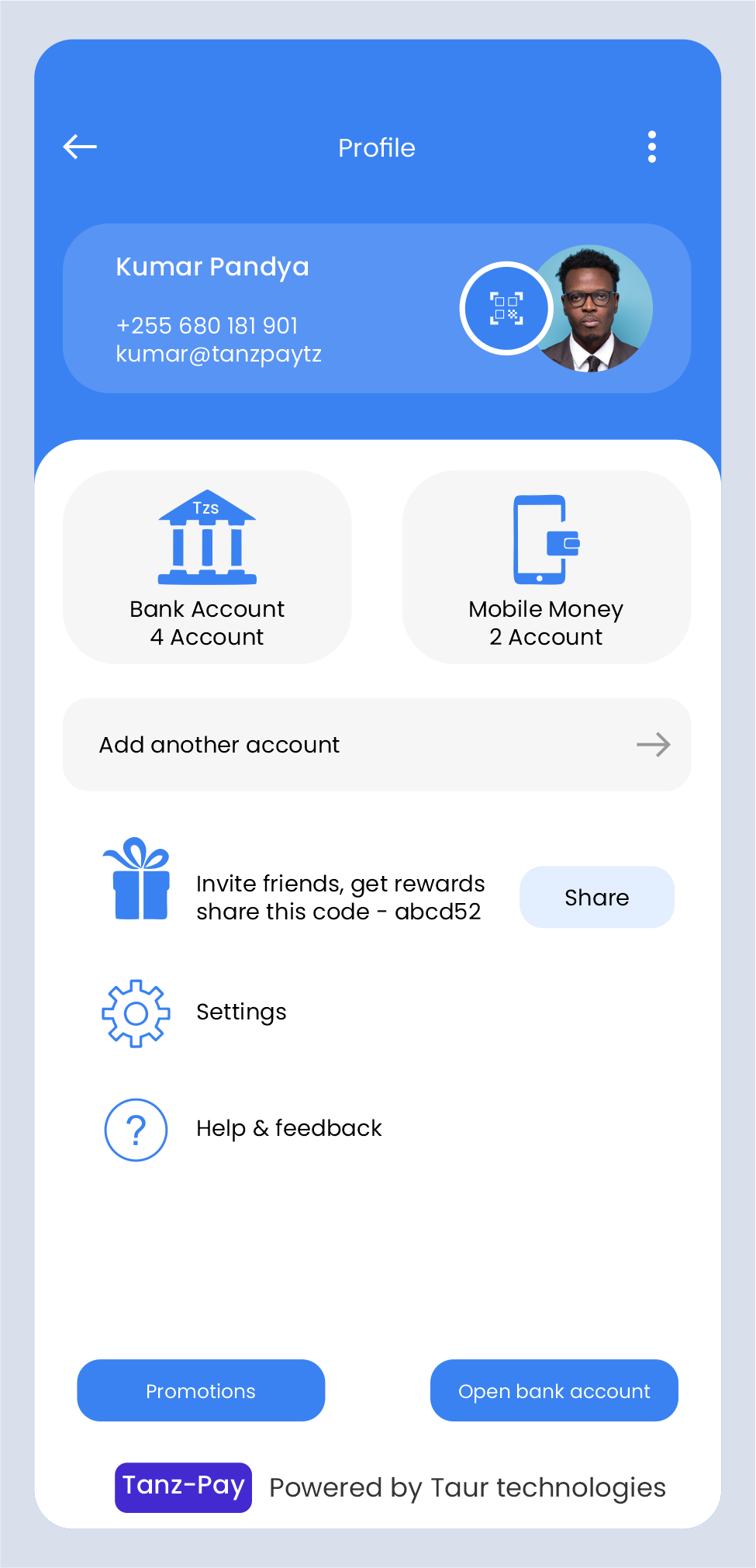Open the three-dot overflow menu
This screenshot has width=756, height=1568.
(x=651, y=147)
